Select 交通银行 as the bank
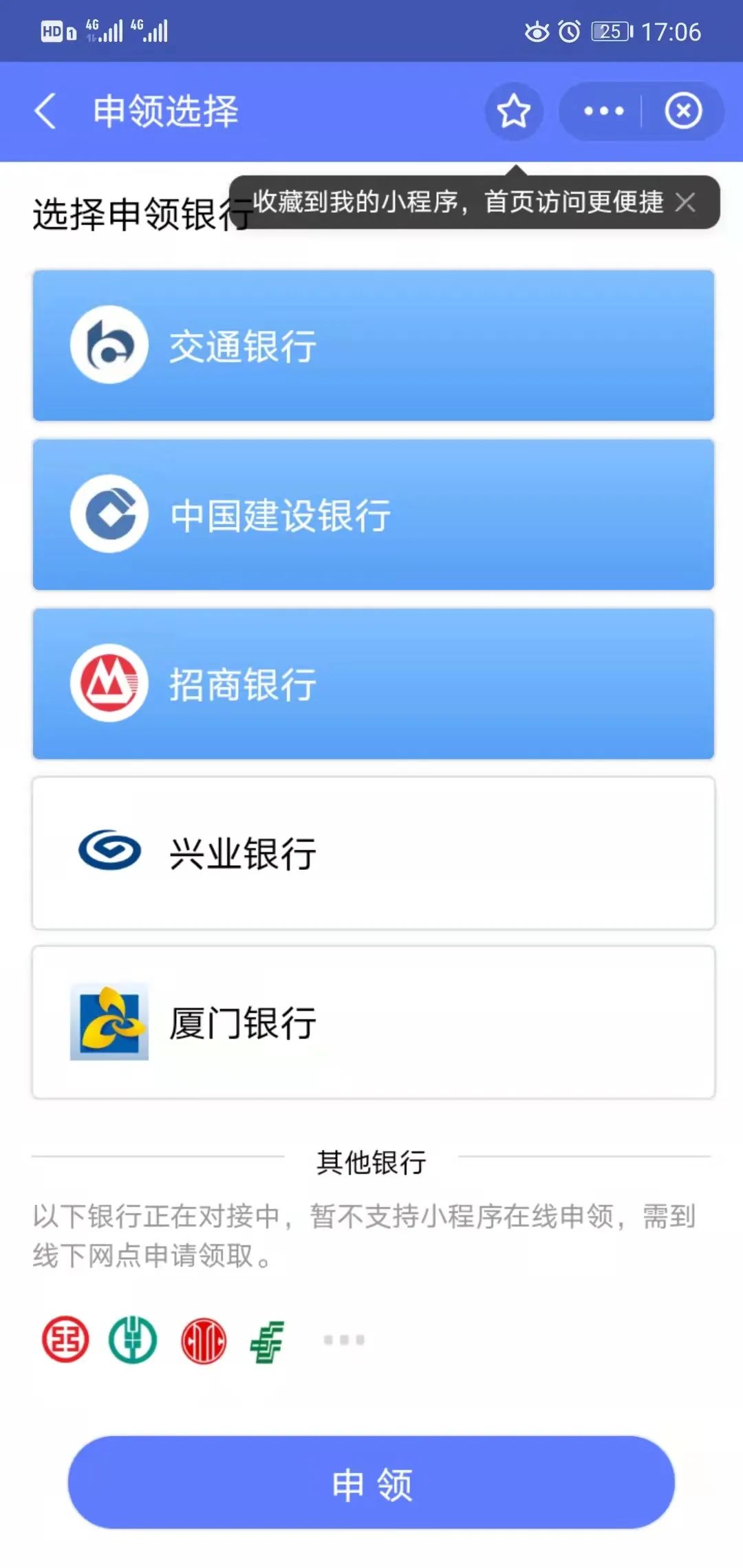 (374, 345)
